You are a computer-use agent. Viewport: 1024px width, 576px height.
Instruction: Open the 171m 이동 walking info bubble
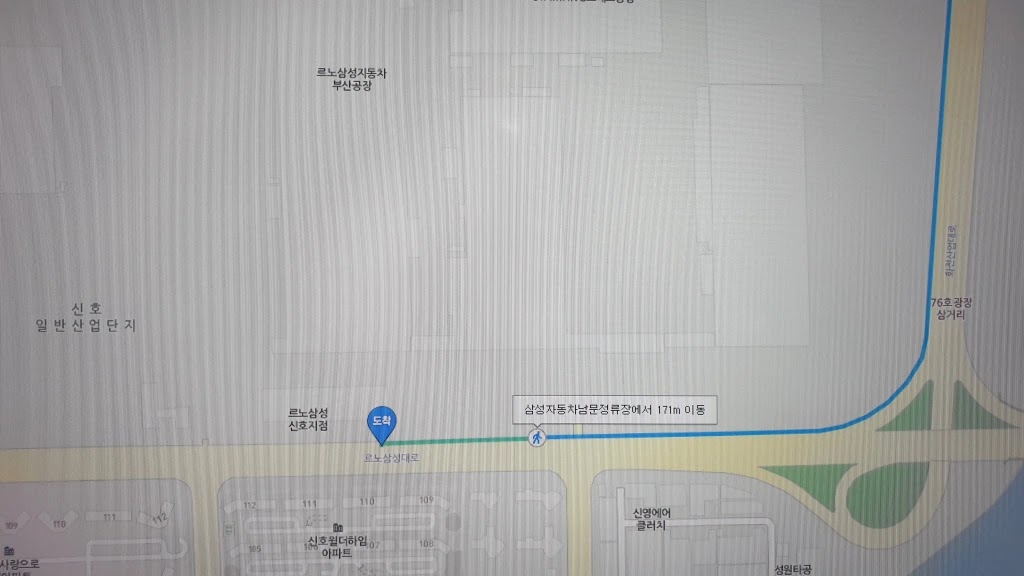click(617, 409)
